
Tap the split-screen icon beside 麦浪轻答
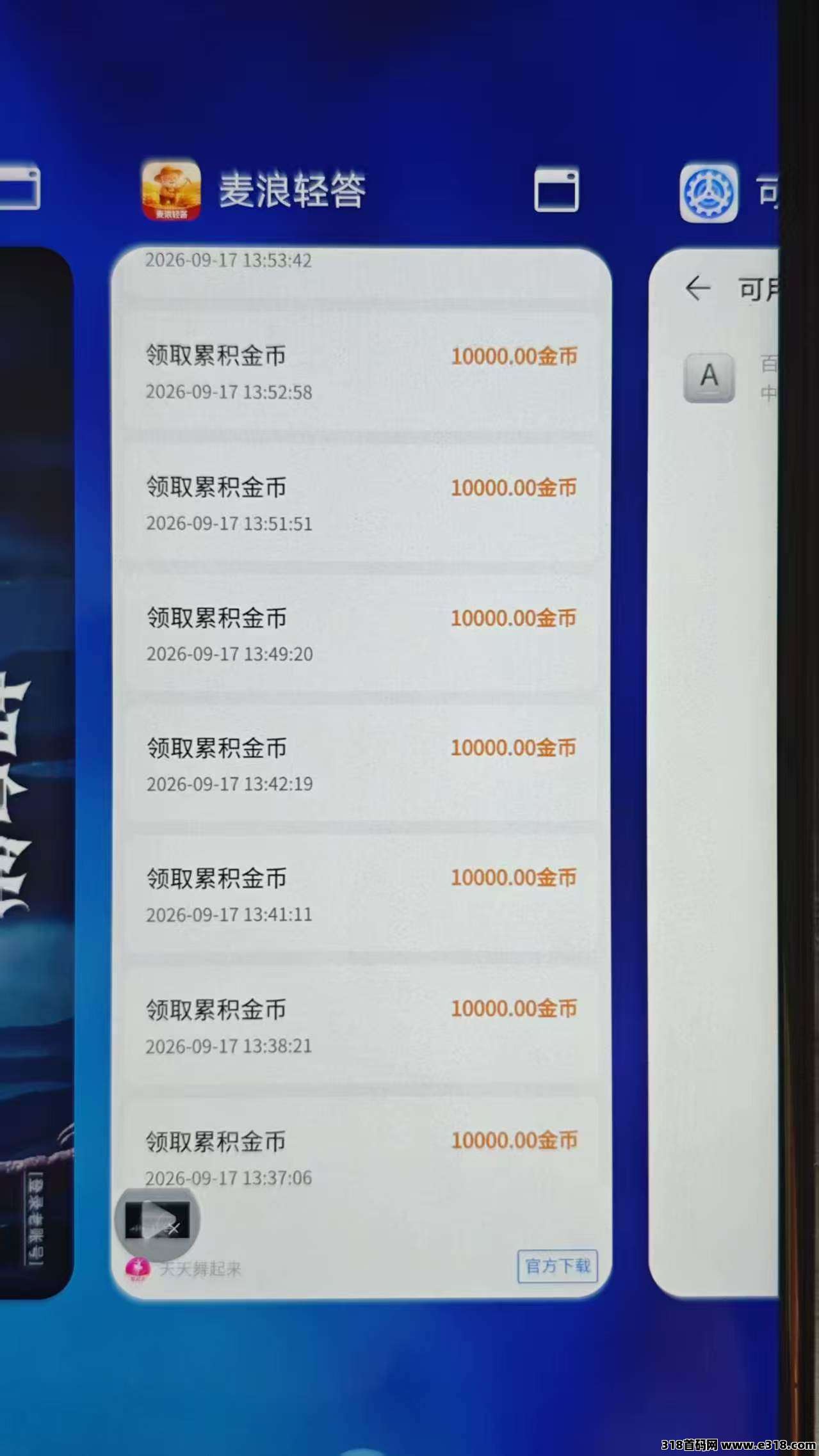[x=556, y=189]
